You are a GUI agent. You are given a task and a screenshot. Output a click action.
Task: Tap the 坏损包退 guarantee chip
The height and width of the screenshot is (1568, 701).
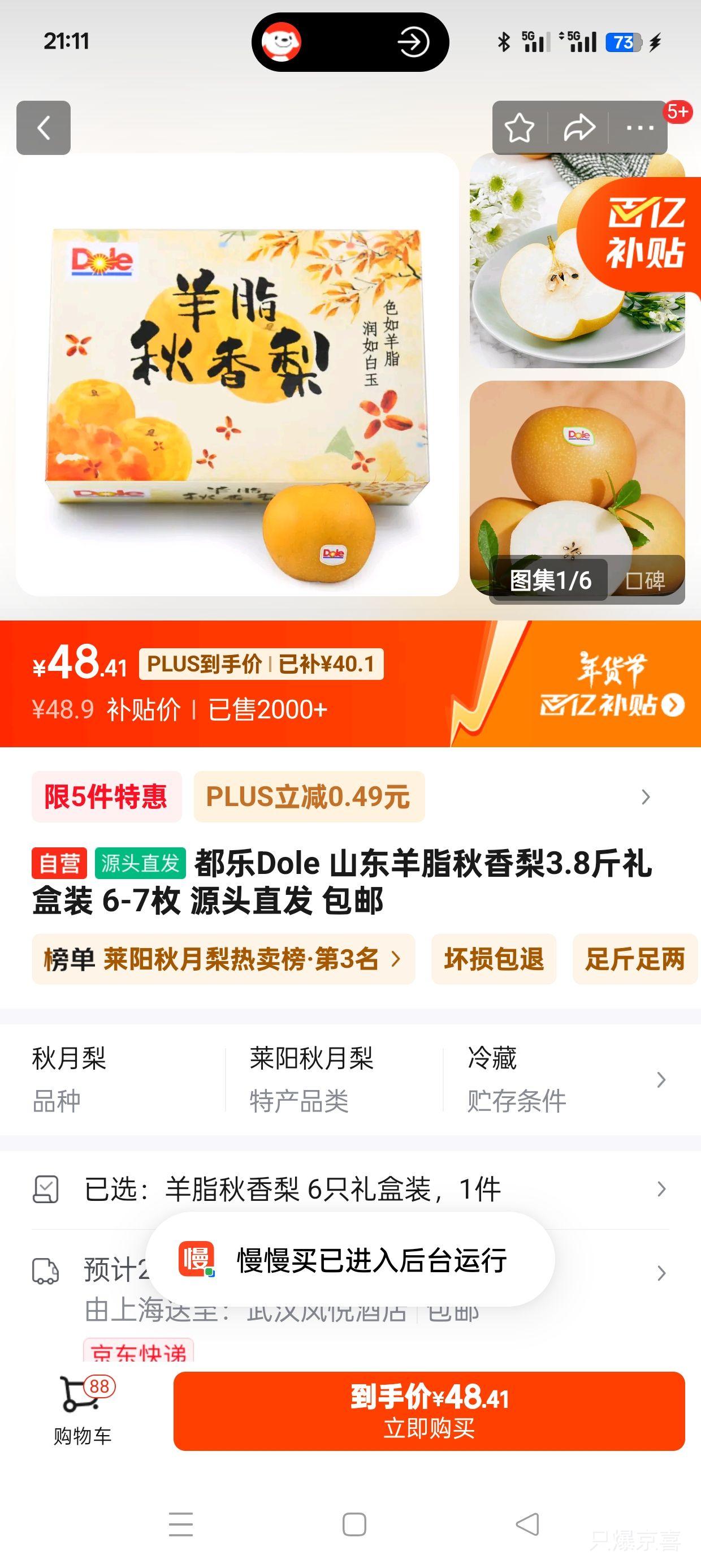(494, 959)
